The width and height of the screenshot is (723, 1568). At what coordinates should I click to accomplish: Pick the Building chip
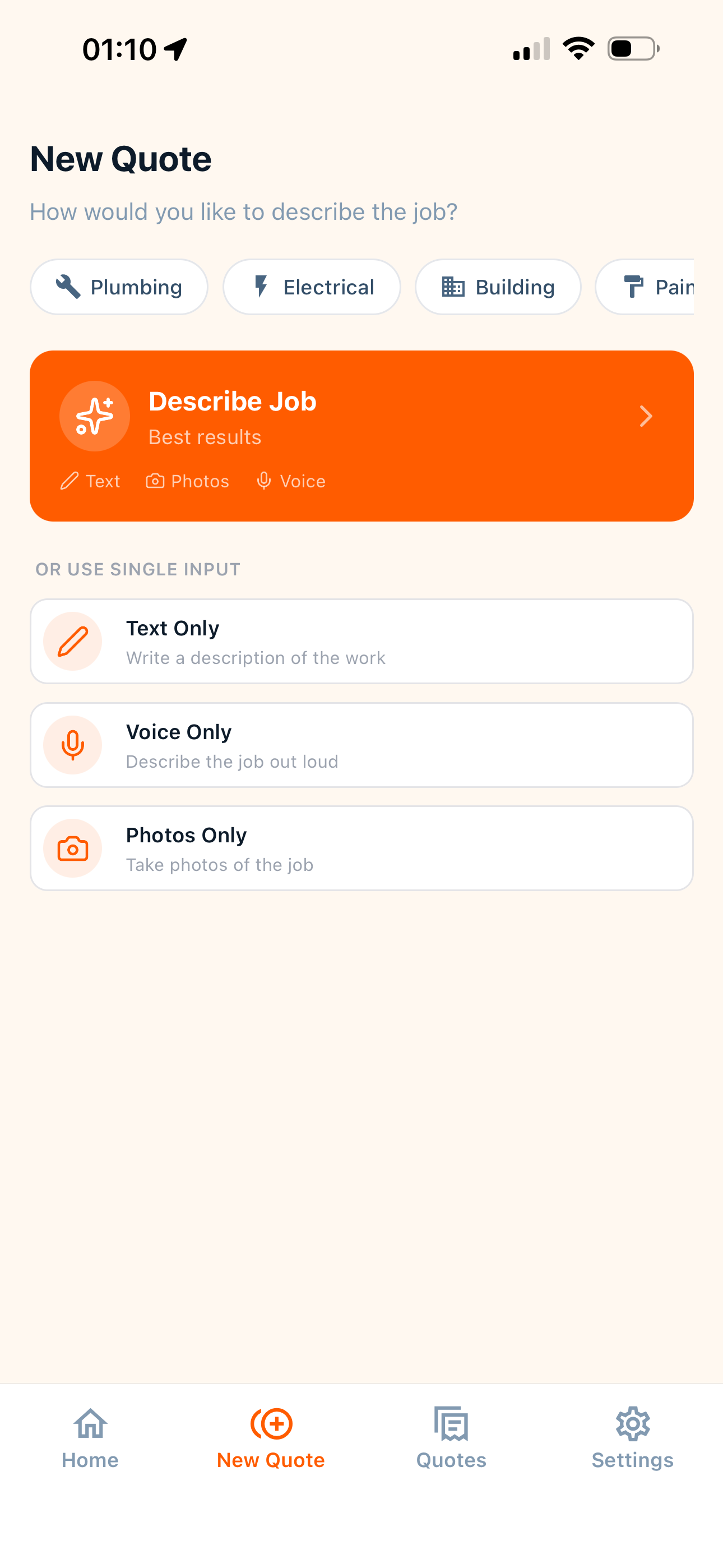click(x=498, y=287)
